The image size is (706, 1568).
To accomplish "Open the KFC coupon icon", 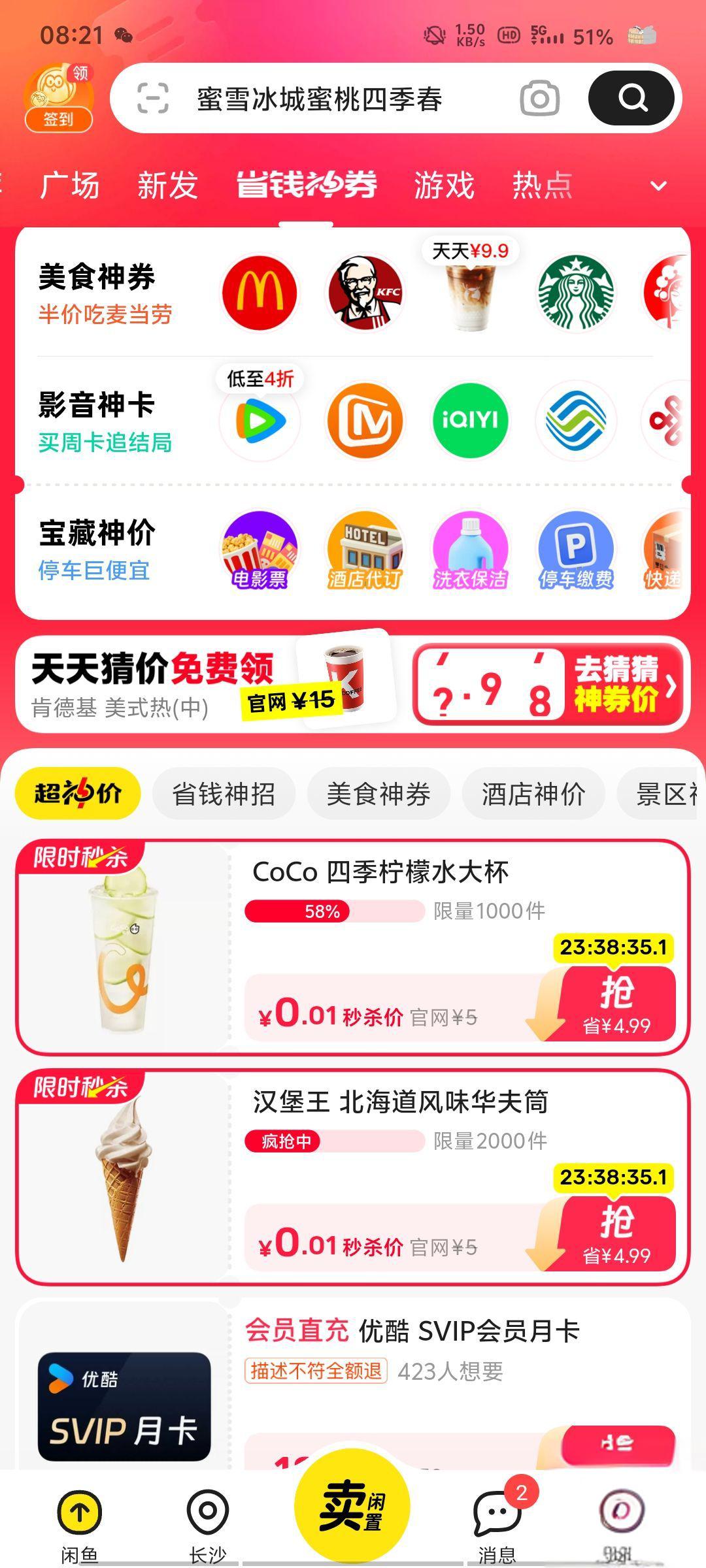I will (365, 293).
